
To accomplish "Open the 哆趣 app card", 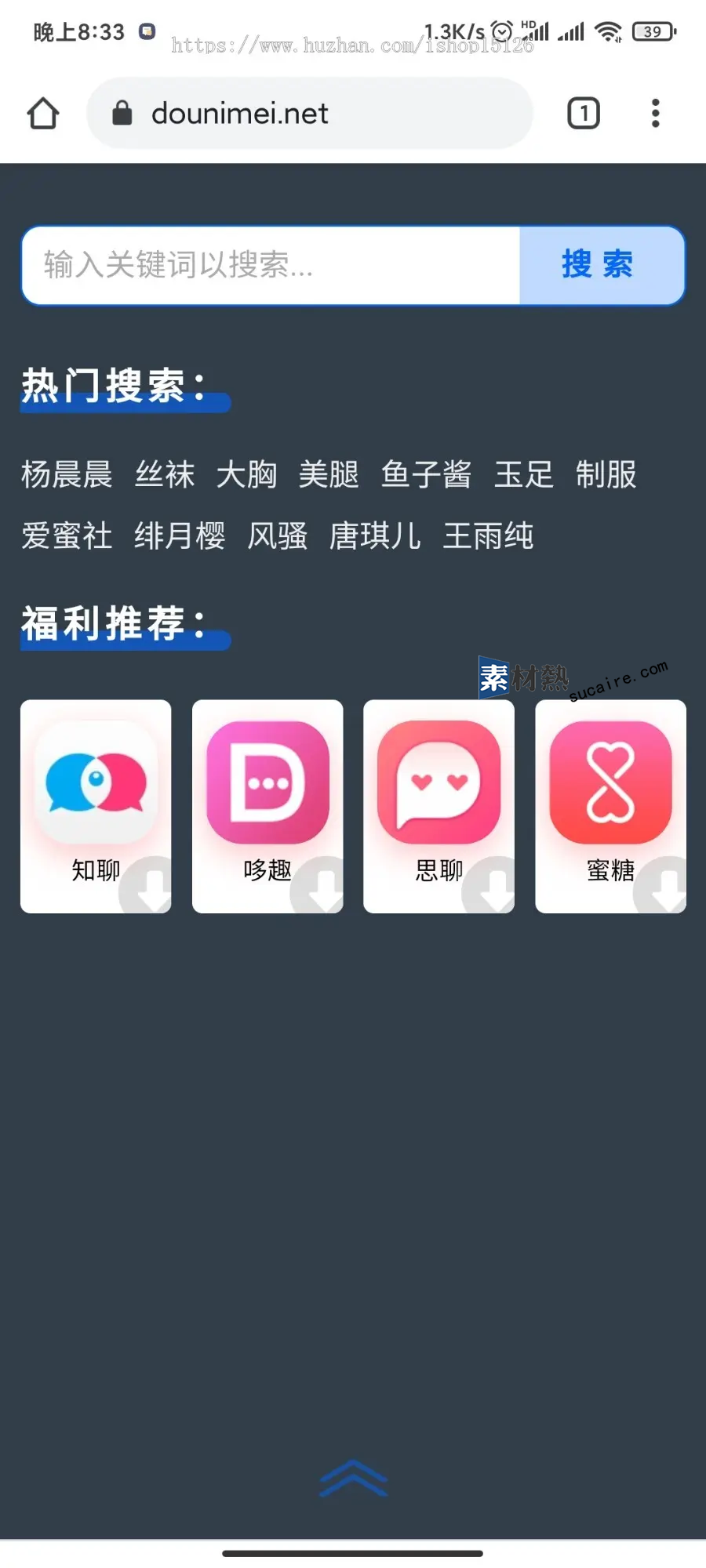I will (267, 806).
